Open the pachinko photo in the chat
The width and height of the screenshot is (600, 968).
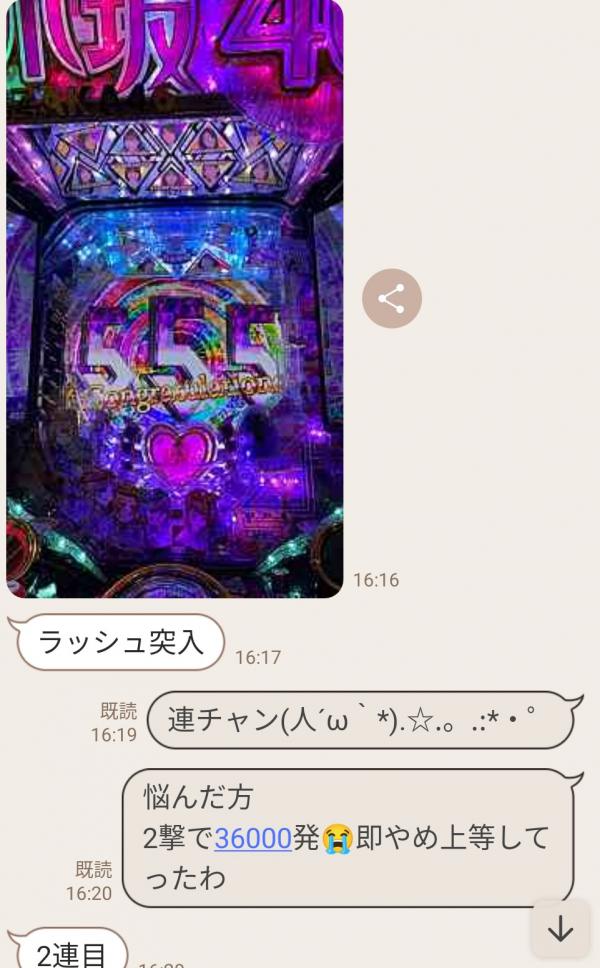pyautogui.click(x=175, y=300)
